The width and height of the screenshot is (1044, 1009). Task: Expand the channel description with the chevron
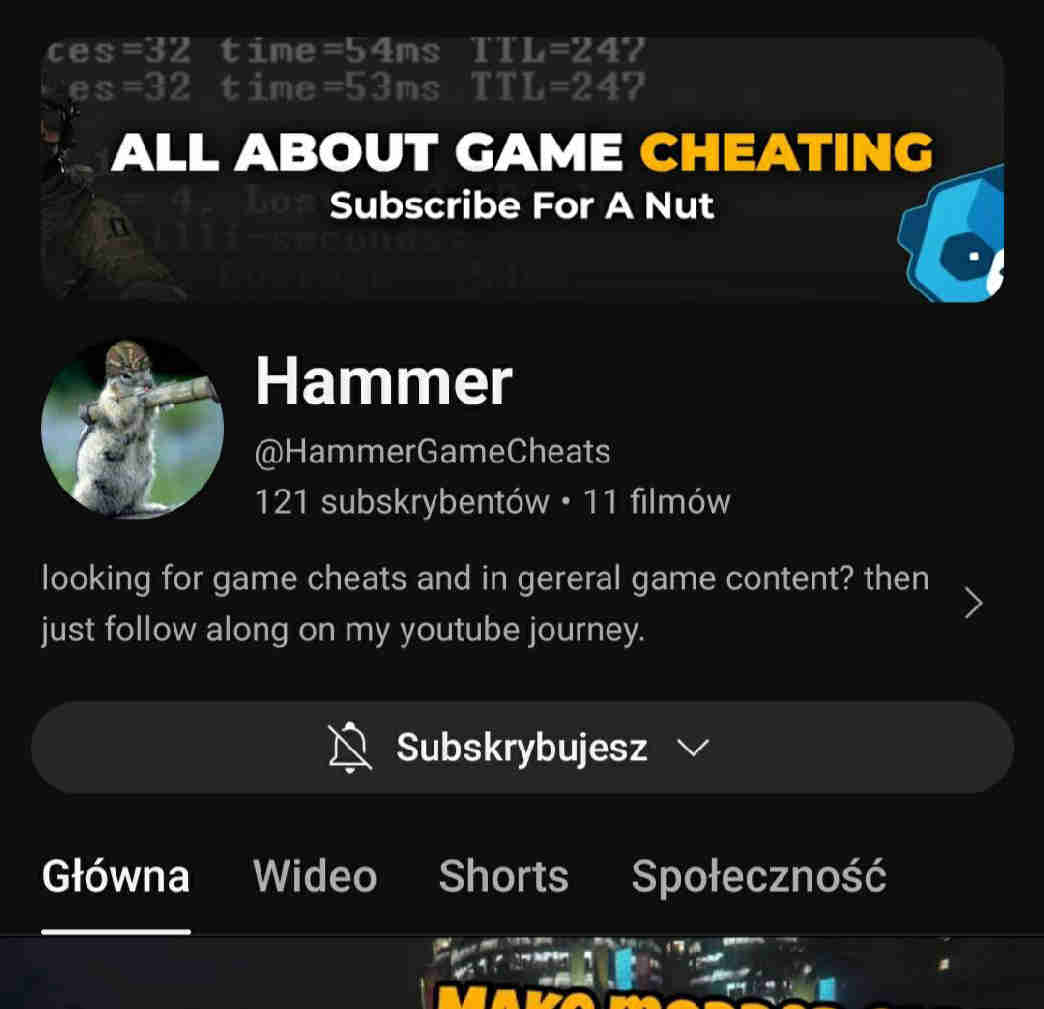(972, 603)
